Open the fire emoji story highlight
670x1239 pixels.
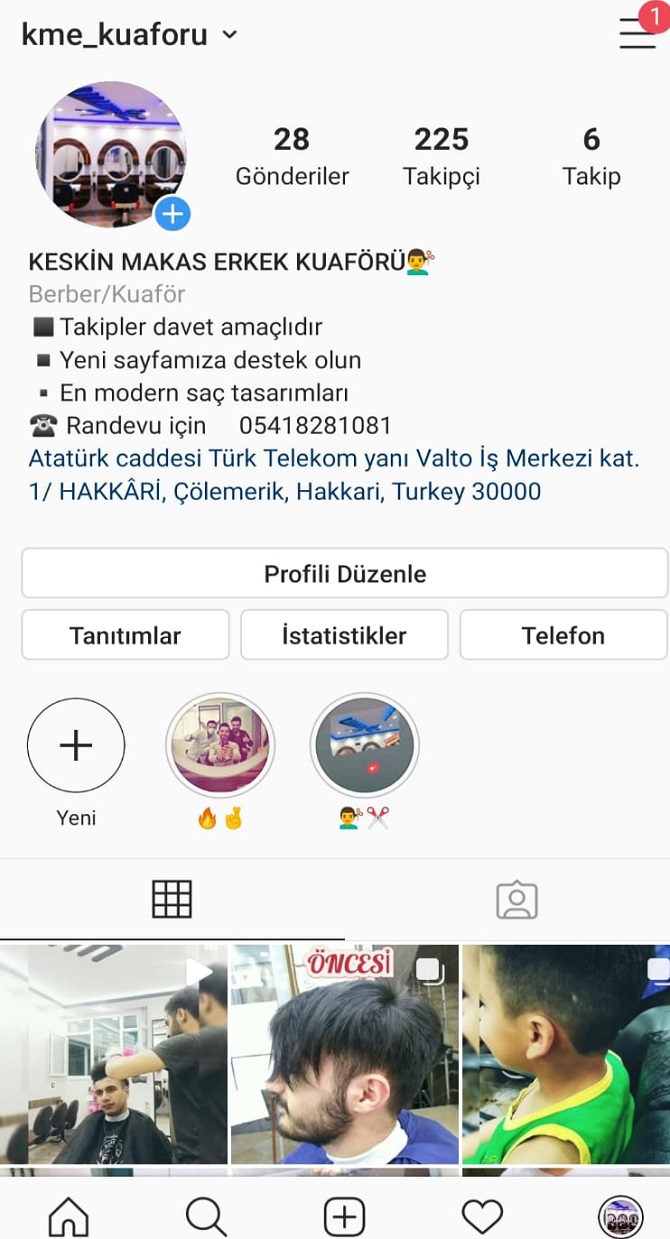click(220, 746)
